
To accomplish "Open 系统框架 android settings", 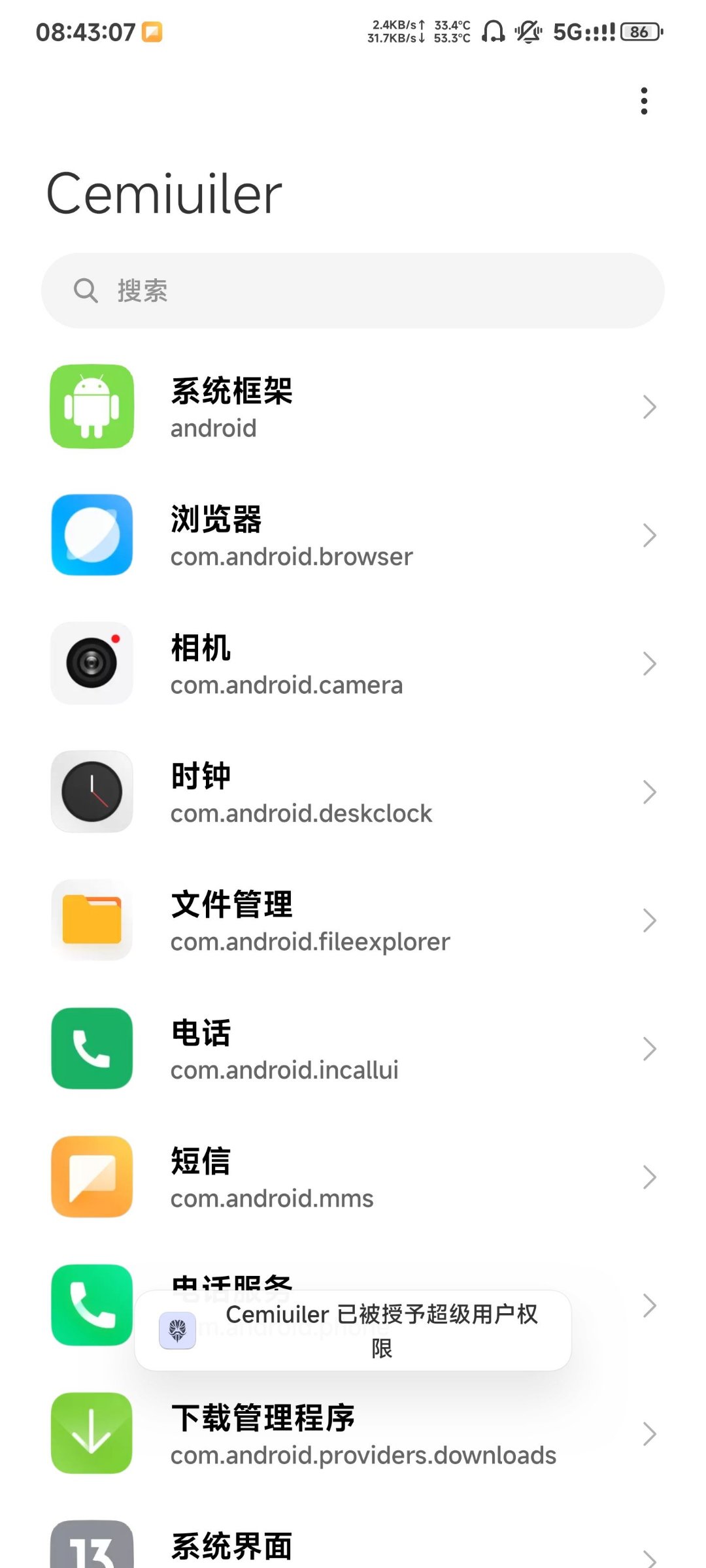I will 353,407.
